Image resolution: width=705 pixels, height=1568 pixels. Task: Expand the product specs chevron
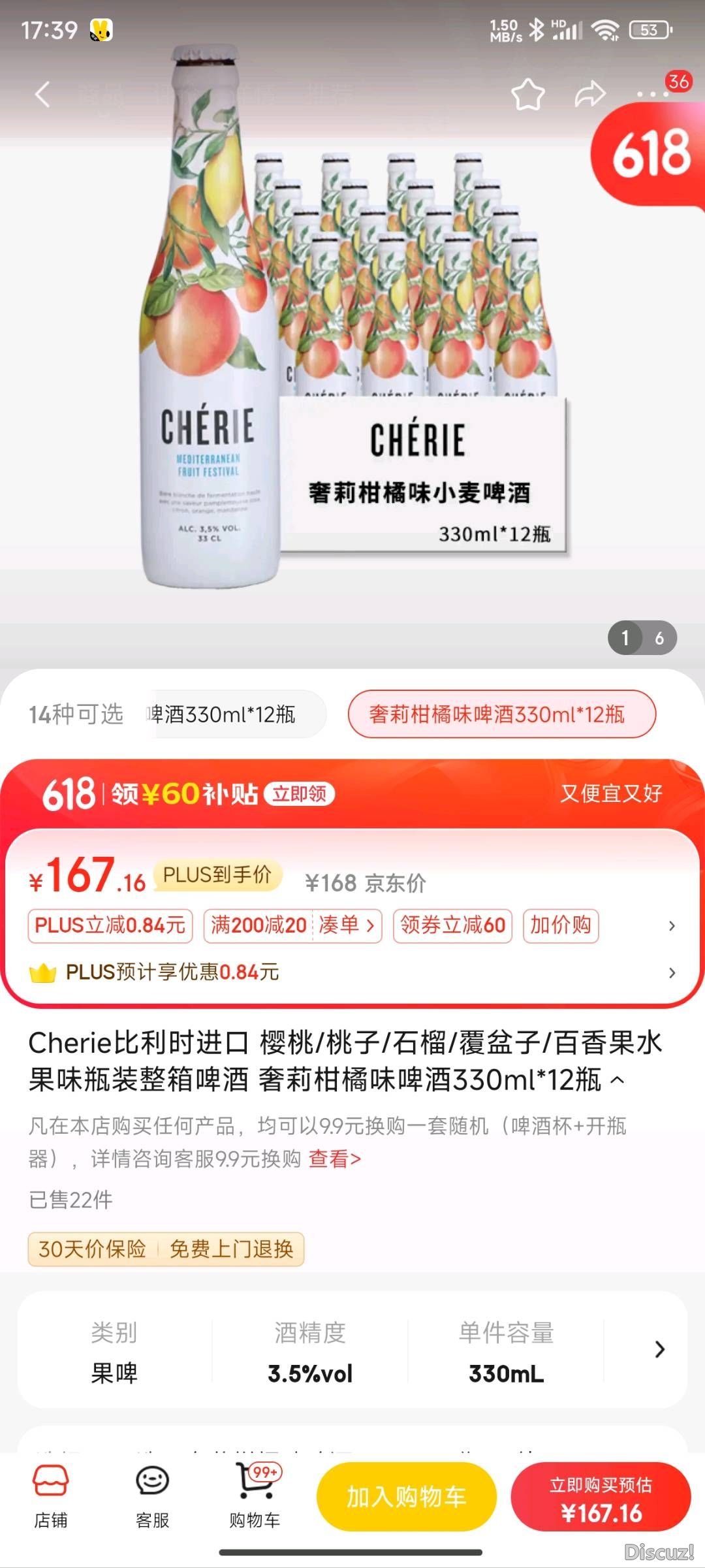pos(659,1350)
